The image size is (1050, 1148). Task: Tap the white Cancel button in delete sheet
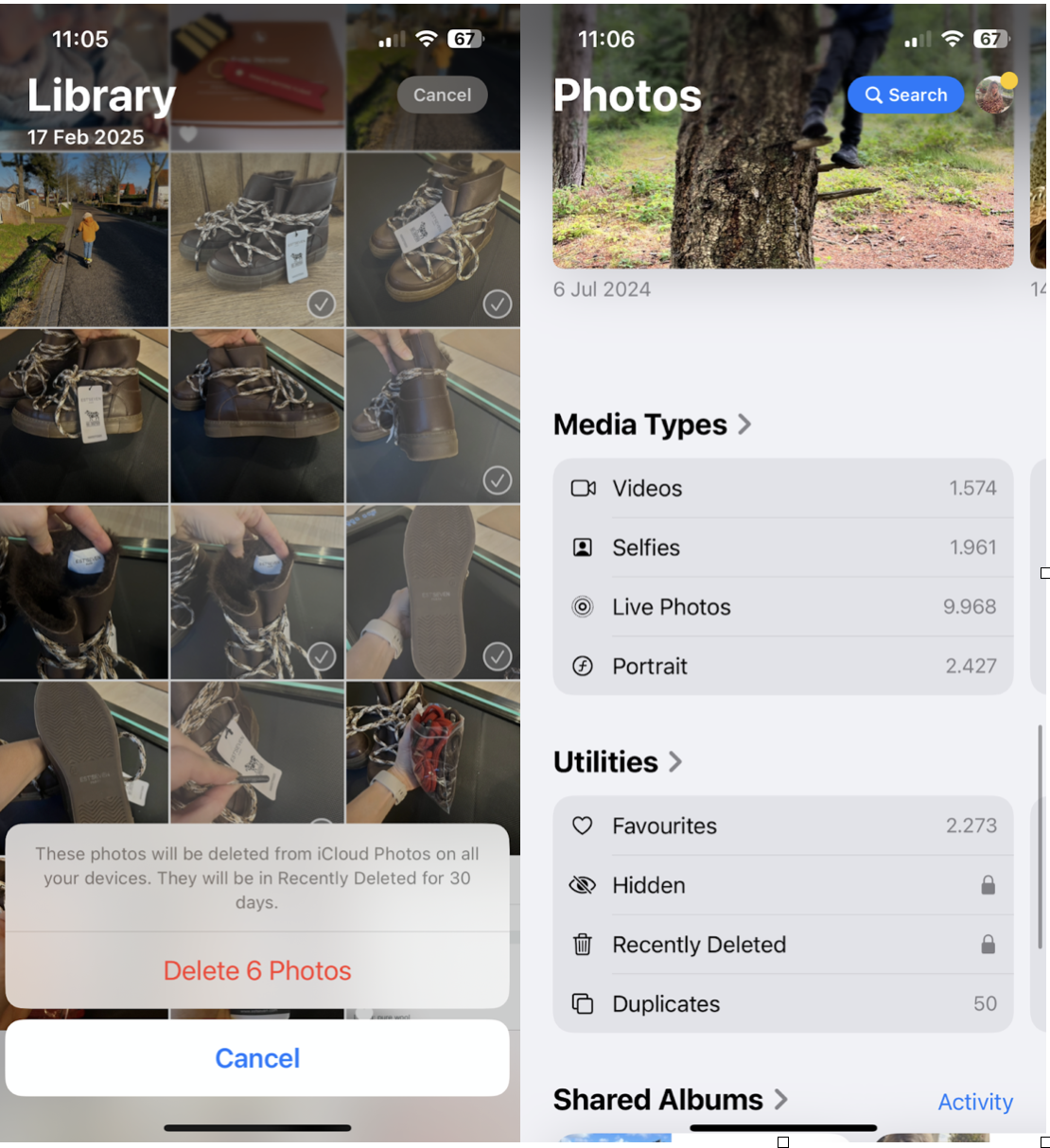coord(257,1057)
